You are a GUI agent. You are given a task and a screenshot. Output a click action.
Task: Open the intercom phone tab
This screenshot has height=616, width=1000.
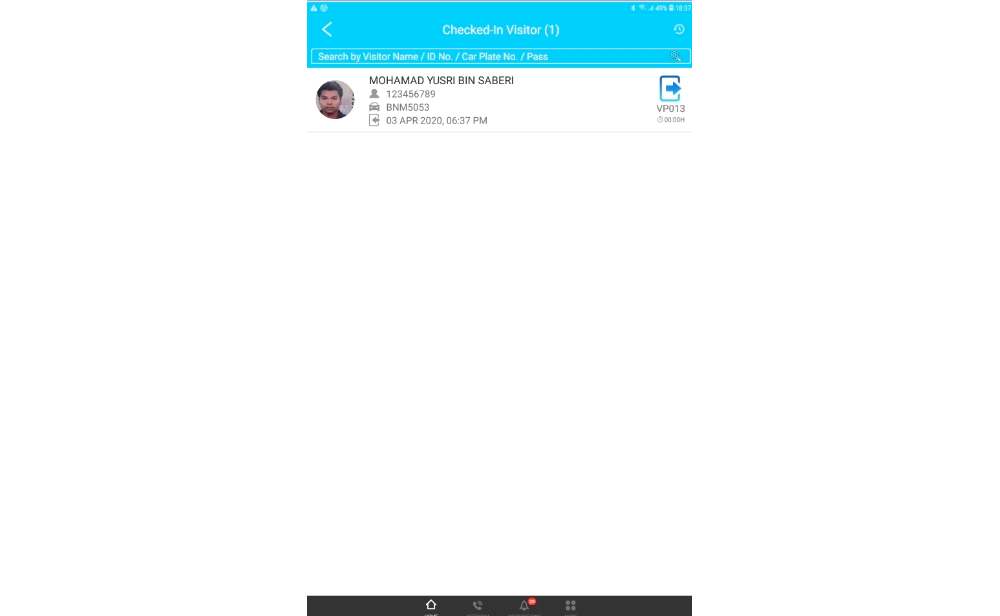[x=477, y=606]
